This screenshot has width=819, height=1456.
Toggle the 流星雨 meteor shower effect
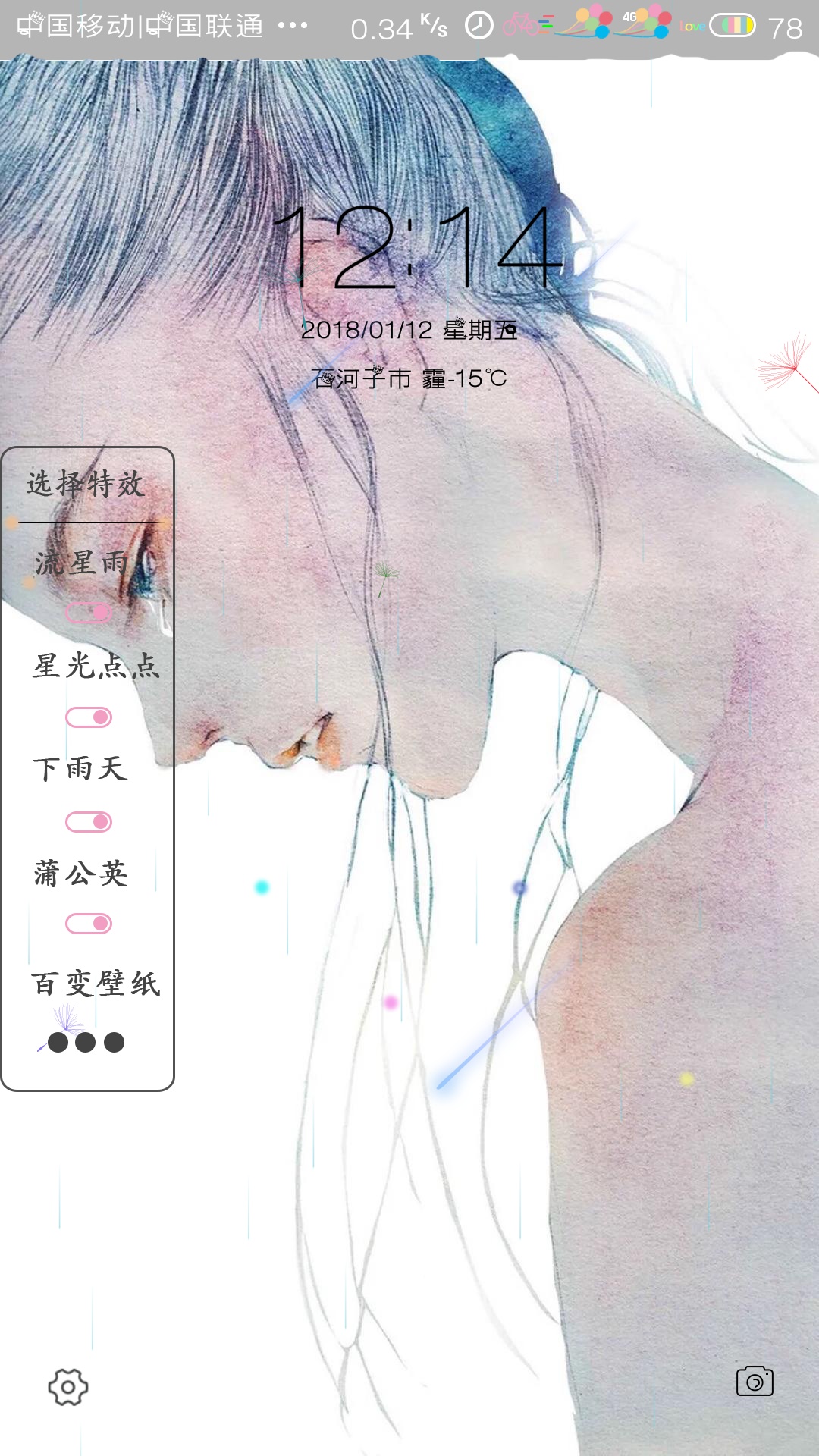89,612
